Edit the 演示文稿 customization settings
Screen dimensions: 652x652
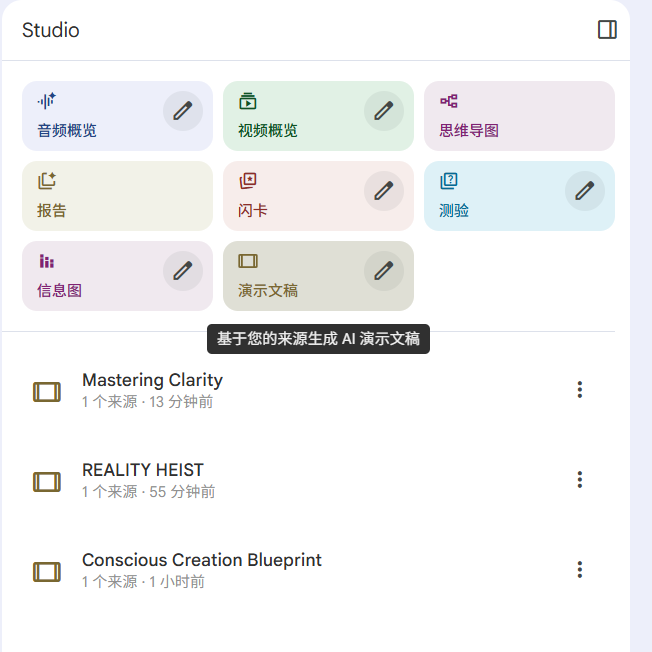coord(383,271)
